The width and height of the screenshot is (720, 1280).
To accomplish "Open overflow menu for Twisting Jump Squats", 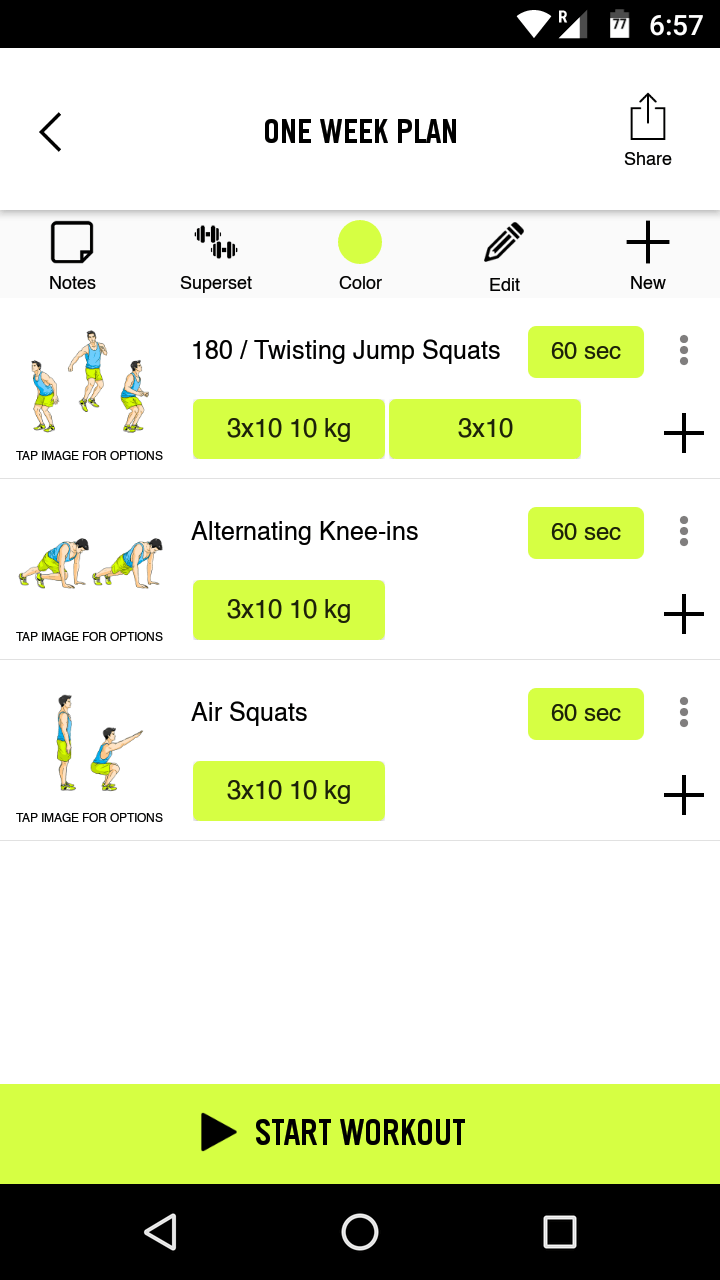I will [684, 350].
